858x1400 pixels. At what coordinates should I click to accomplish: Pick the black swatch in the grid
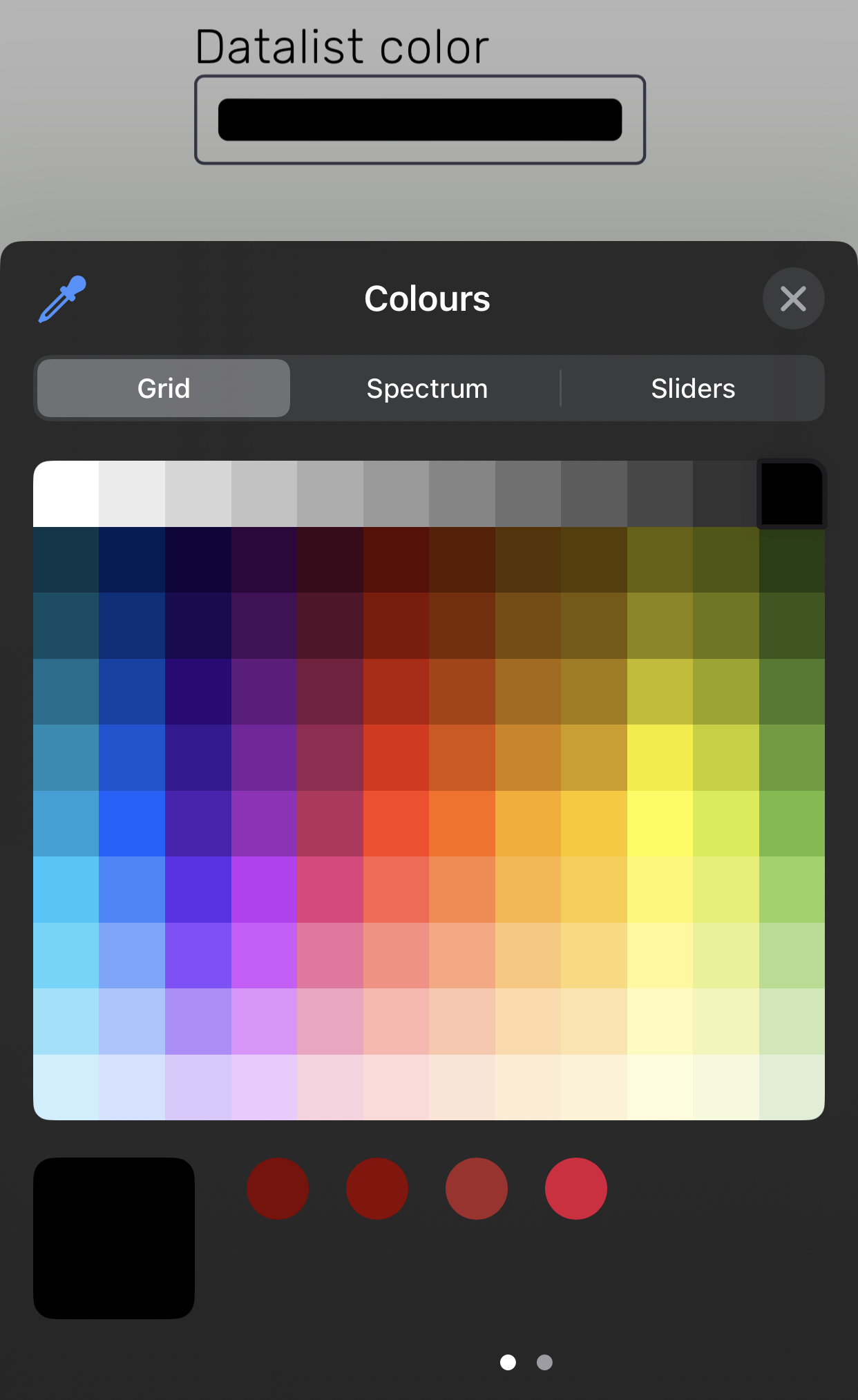click(x=792, y=494)
